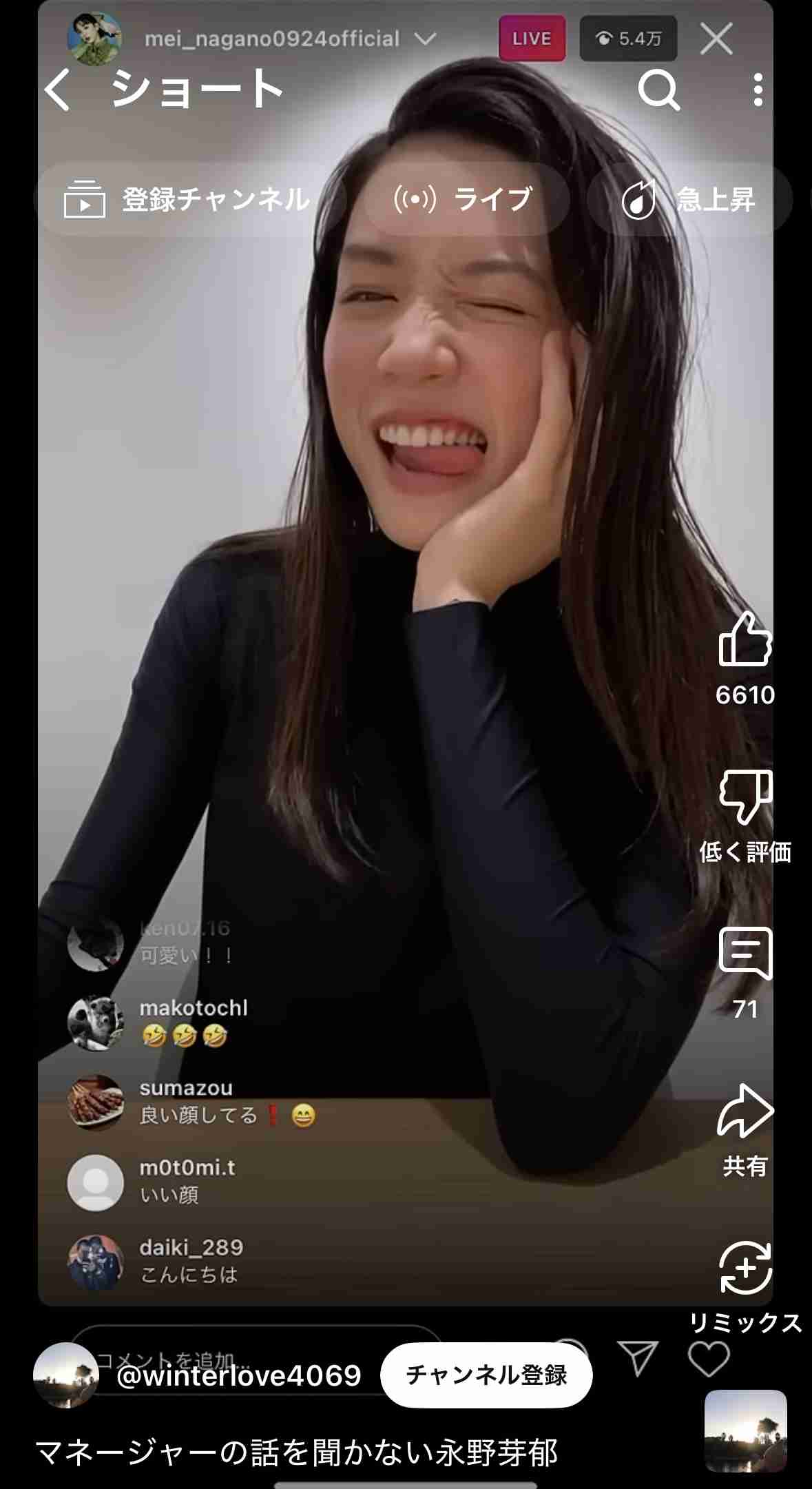Image resolution: width=812 pixels, height=1489 pixels.
Task: Open the search magnifier icon
Action: (x=658, y=90)
